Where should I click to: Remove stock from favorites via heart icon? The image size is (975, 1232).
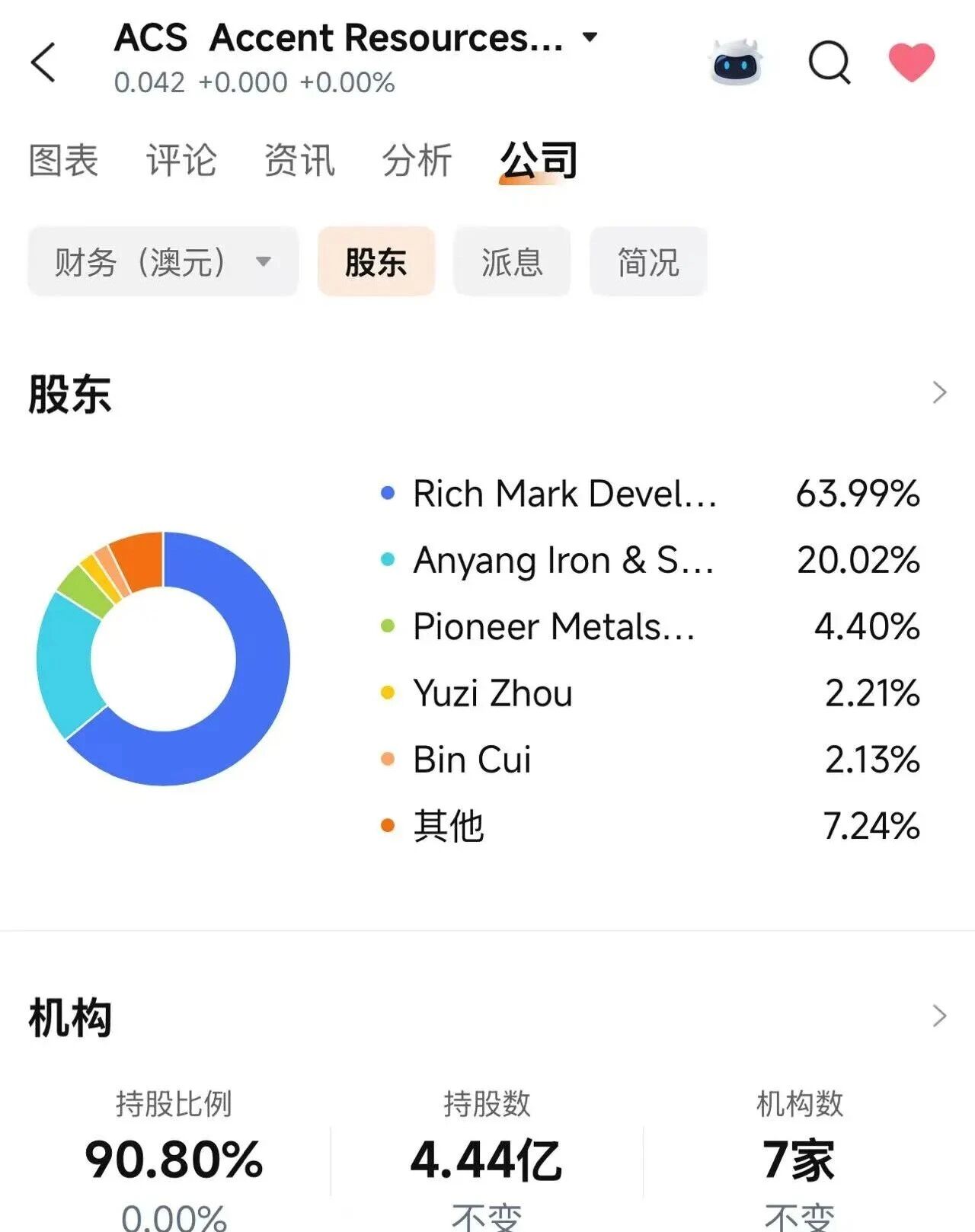(x=911, y=62)
